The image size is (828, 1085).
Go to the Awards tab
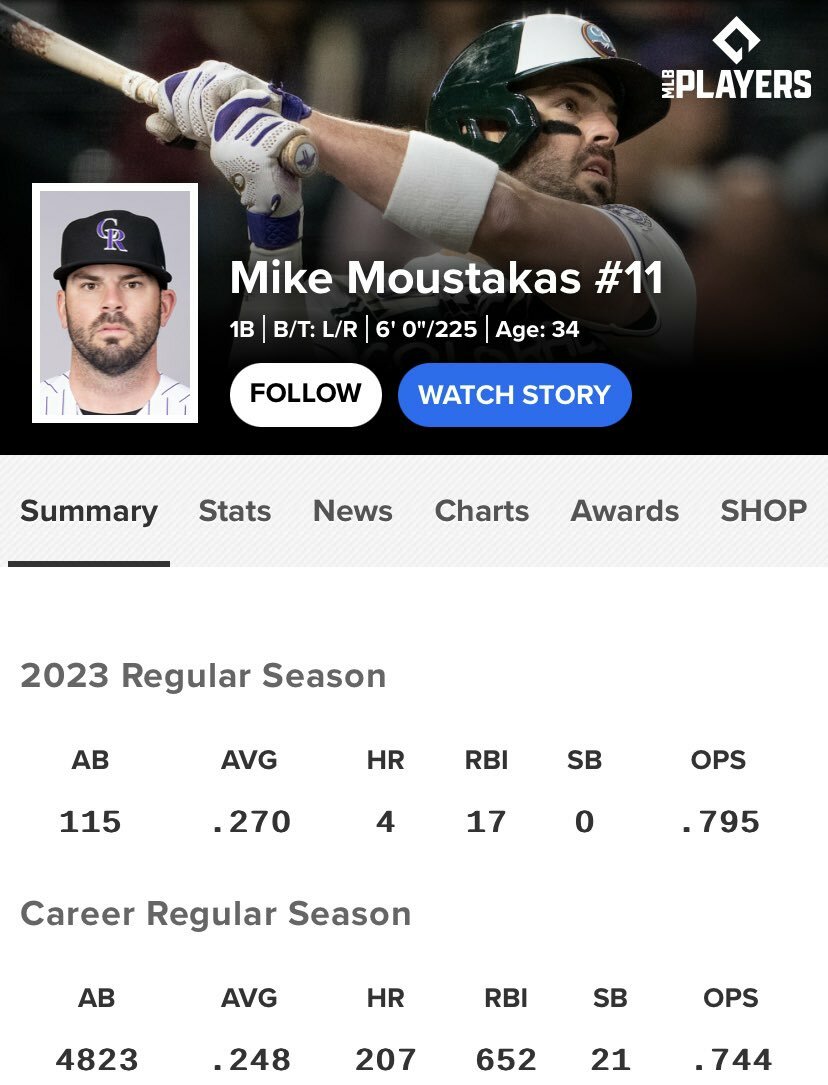click(x=625, y=511)
